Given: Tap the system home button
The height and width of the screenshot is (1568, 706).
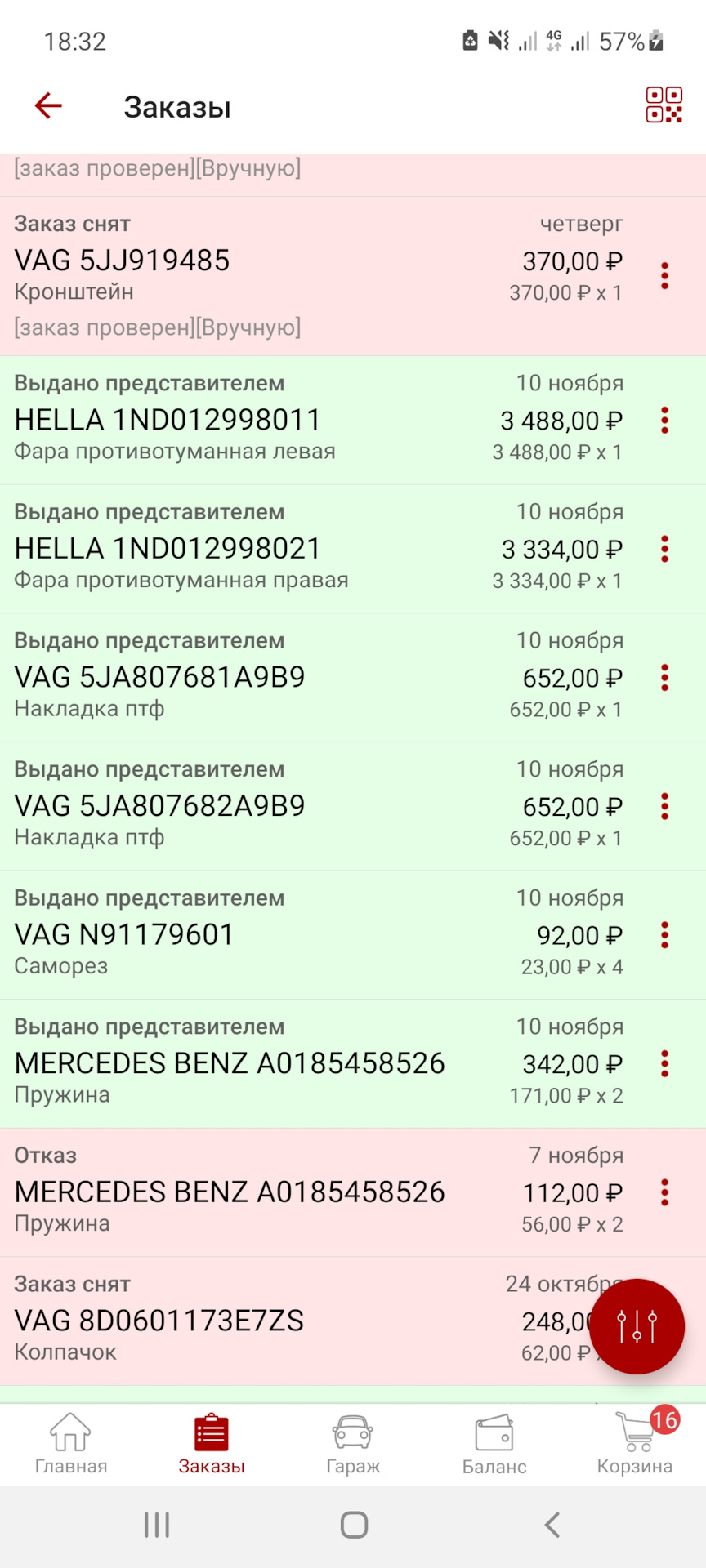Looking at the screenshot, I should tap(354, 1525).
